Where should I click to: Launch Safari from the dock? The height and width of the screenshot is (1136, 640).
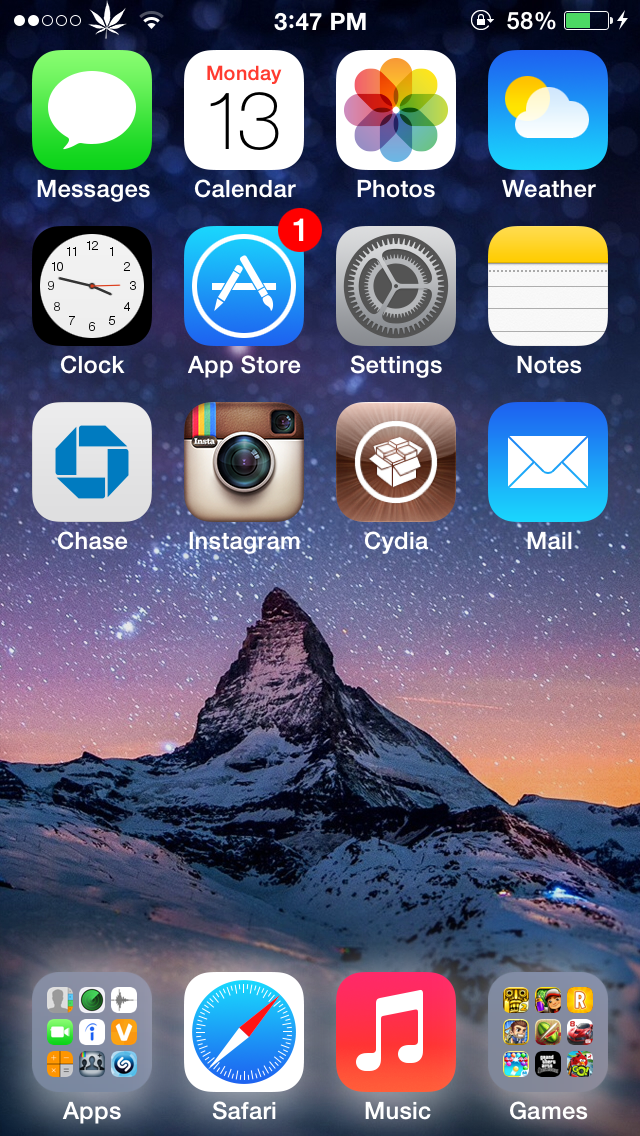point(244,1032)
